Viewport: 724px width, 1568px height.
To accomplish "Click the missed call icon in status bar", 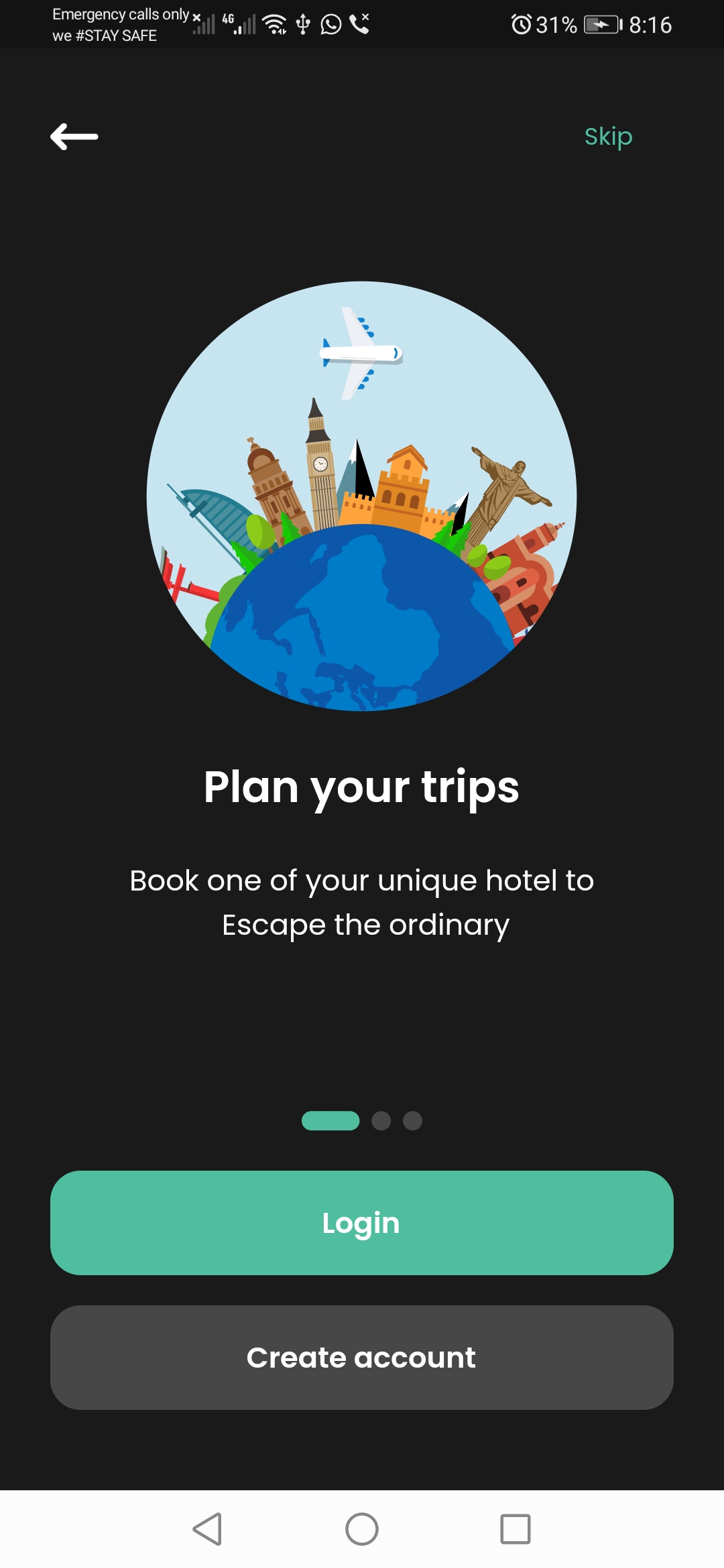I will pyautogui.click(x=359, y=24).
